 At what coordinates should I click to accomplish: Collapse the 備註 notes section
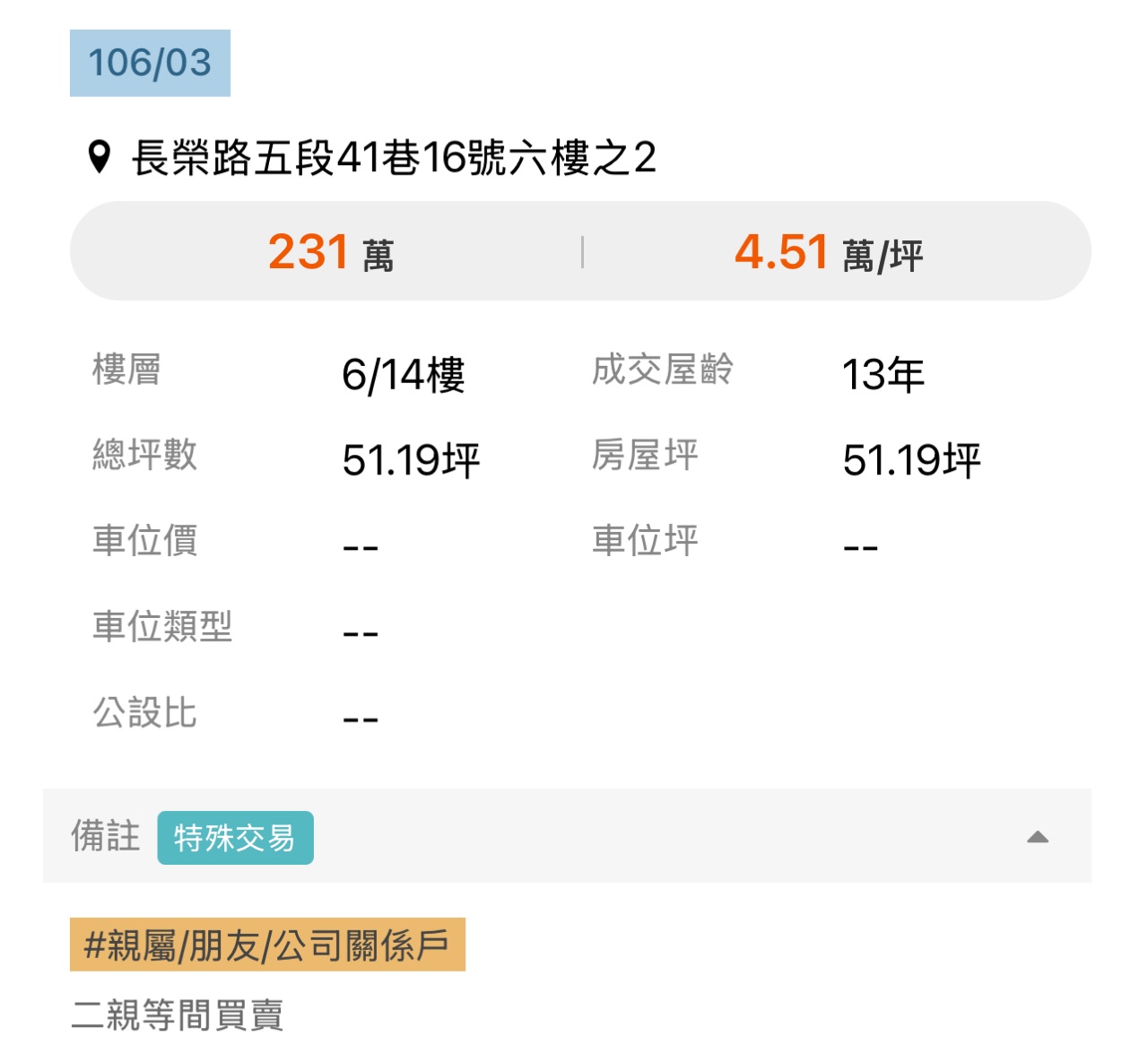pyautogui.click(x=1037, y=837)
